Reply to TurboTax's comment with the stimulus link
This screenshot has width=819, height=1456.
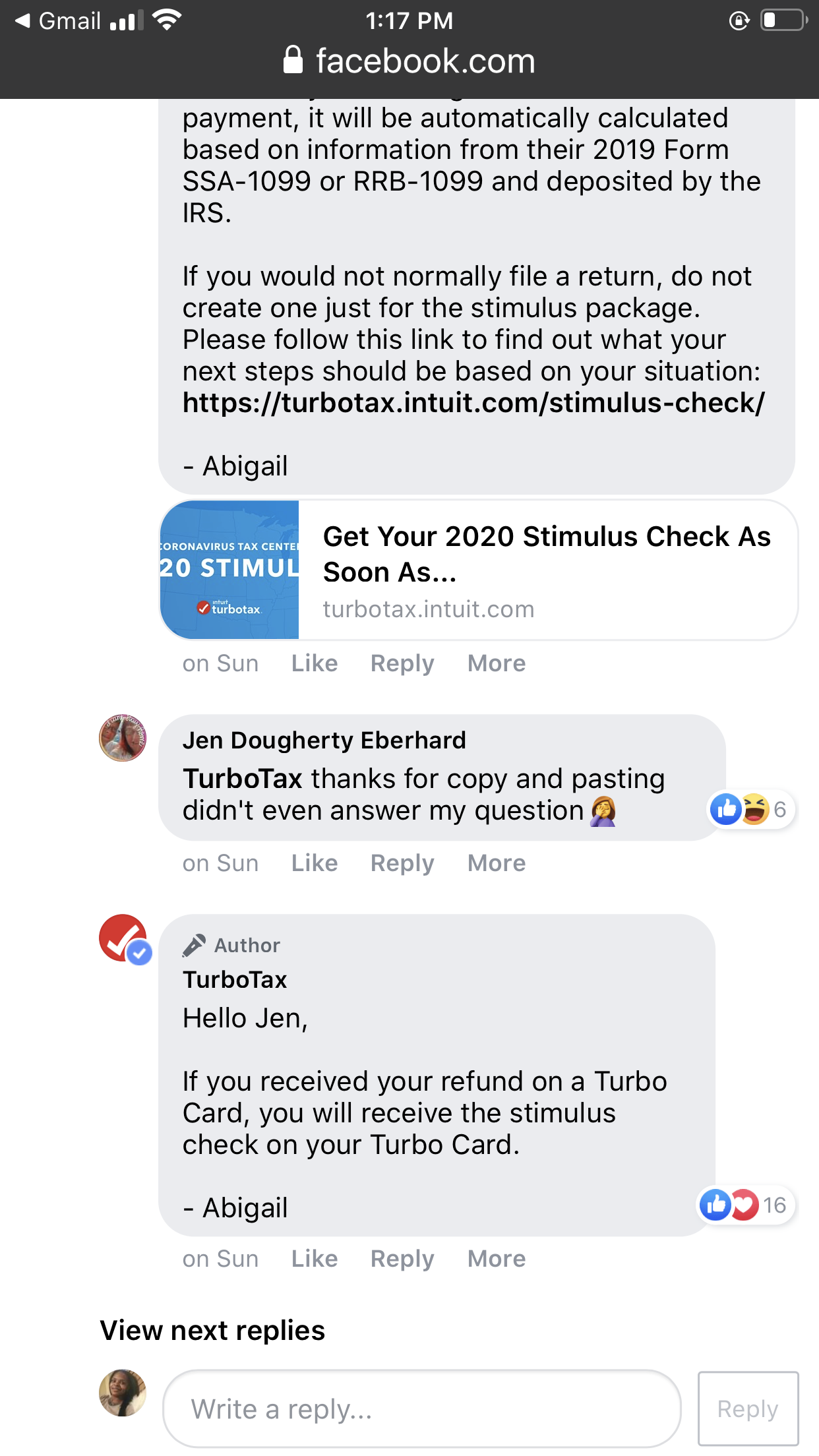coord(402,663)
